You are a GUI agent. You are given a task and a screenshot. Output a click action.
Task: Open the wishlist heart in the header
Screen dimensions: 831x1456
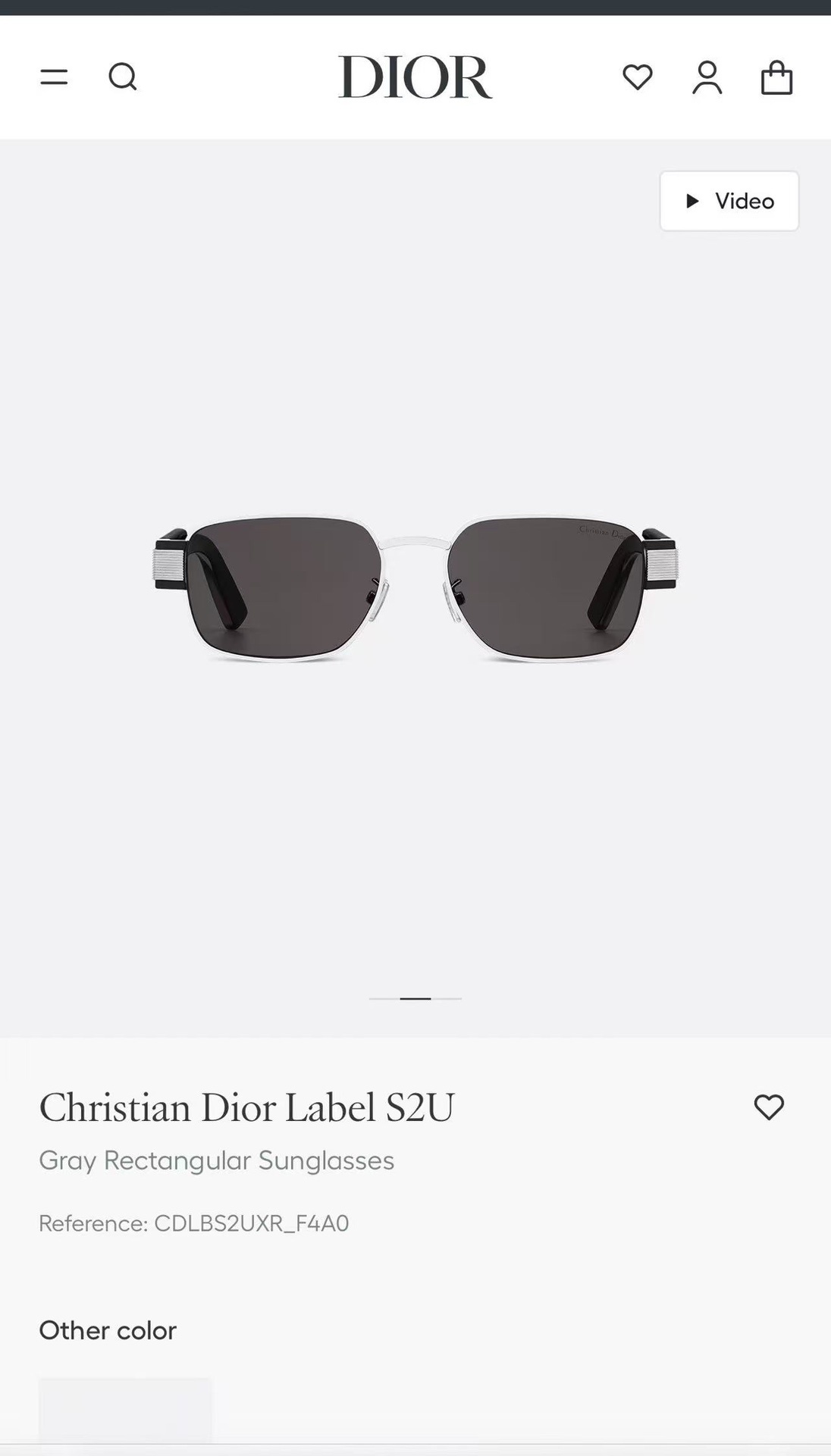tap(638, 77)
